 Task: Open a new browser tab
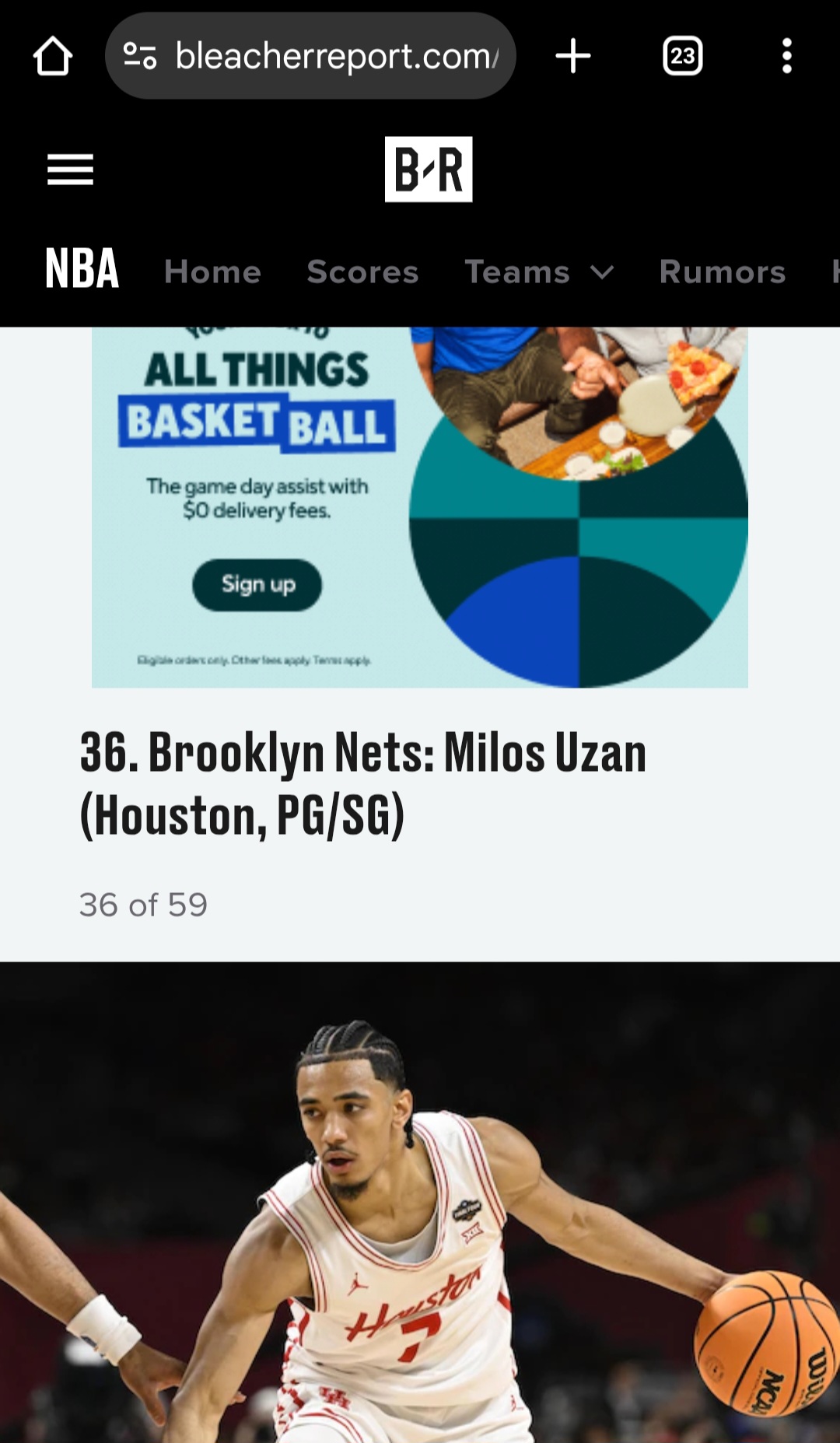pyautogui.click(x=573, y=56)
